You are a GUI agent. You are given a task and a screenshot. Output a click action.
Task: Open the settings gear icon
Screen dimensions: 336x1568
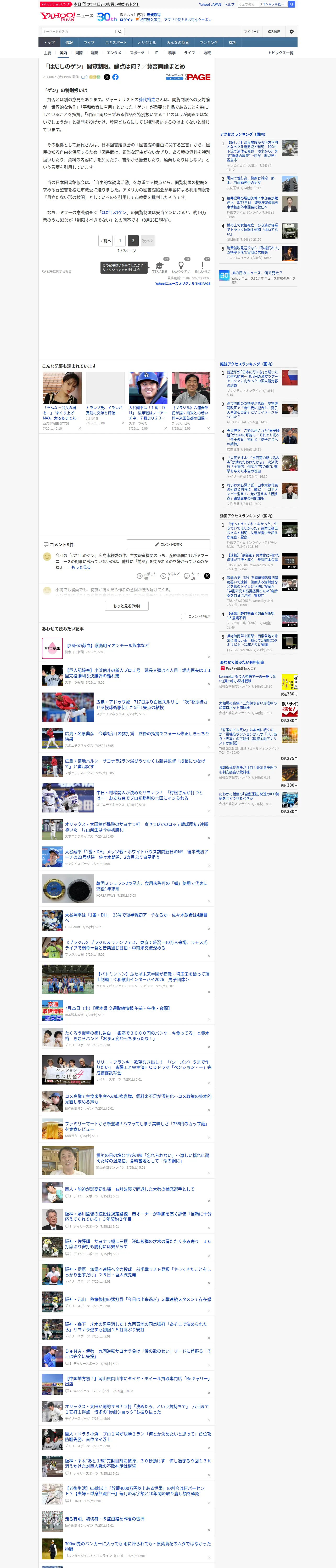click(292, 32)
